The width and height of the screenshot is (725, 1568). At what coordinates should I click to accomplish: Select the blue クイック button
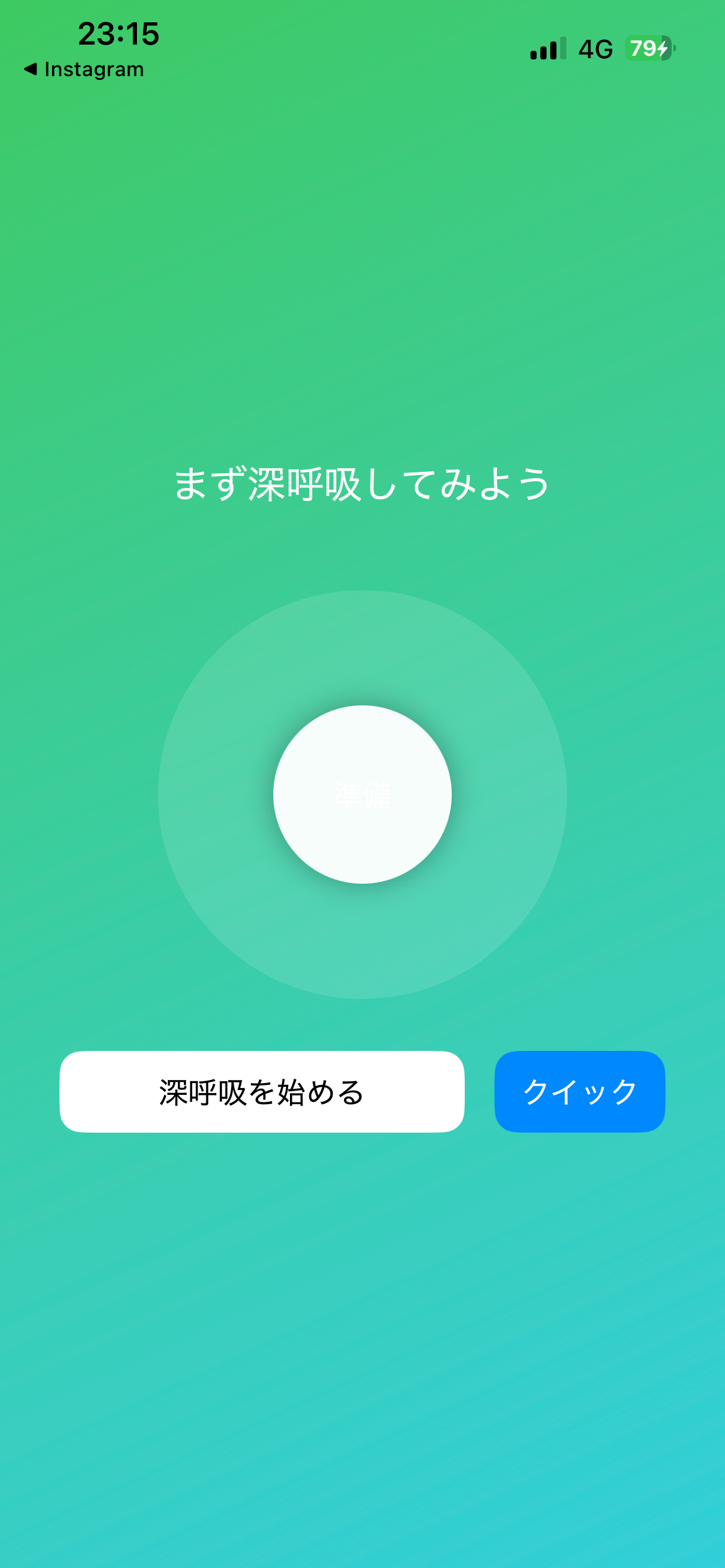[579, 1091]
